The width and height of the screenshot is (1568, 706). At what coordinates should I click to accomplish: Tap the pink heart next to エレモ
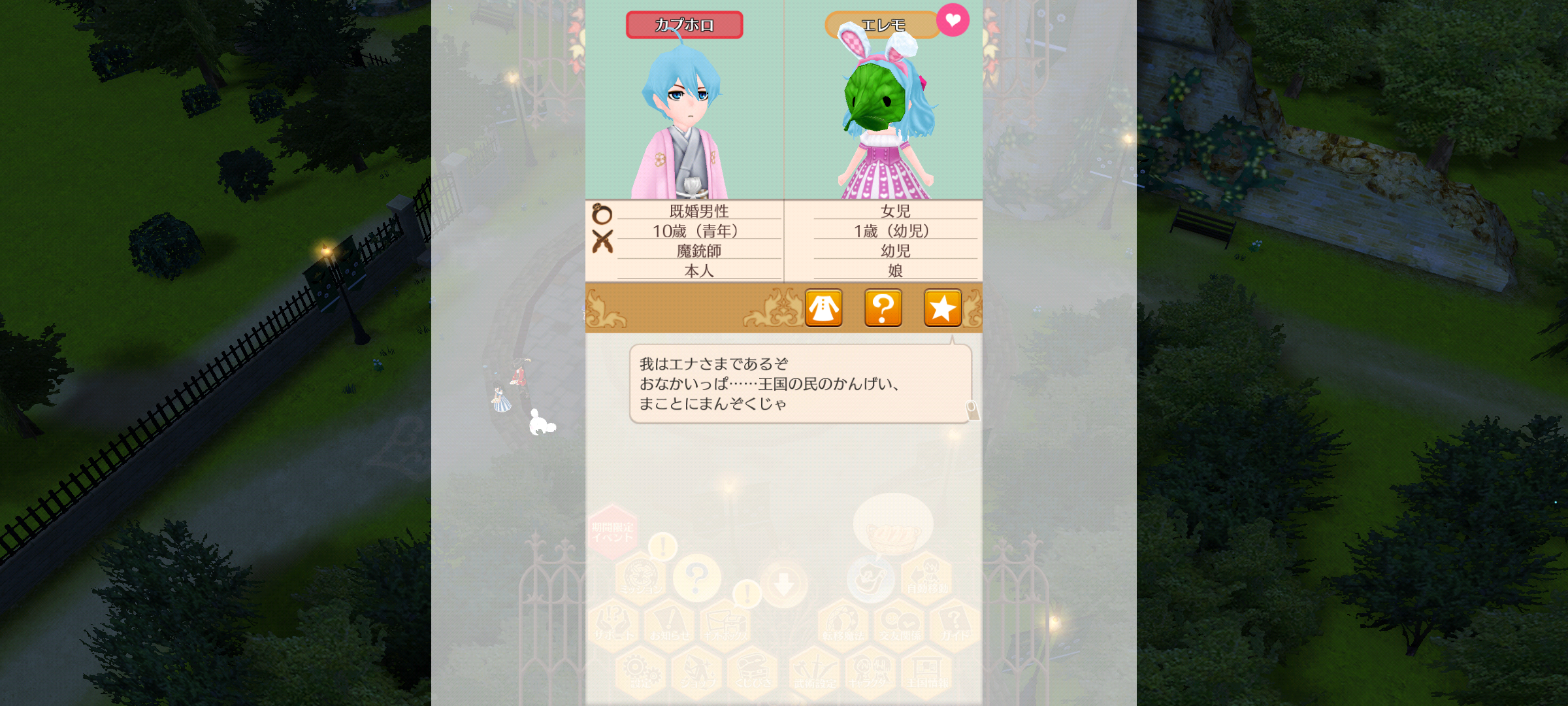(x=953, y=20)
